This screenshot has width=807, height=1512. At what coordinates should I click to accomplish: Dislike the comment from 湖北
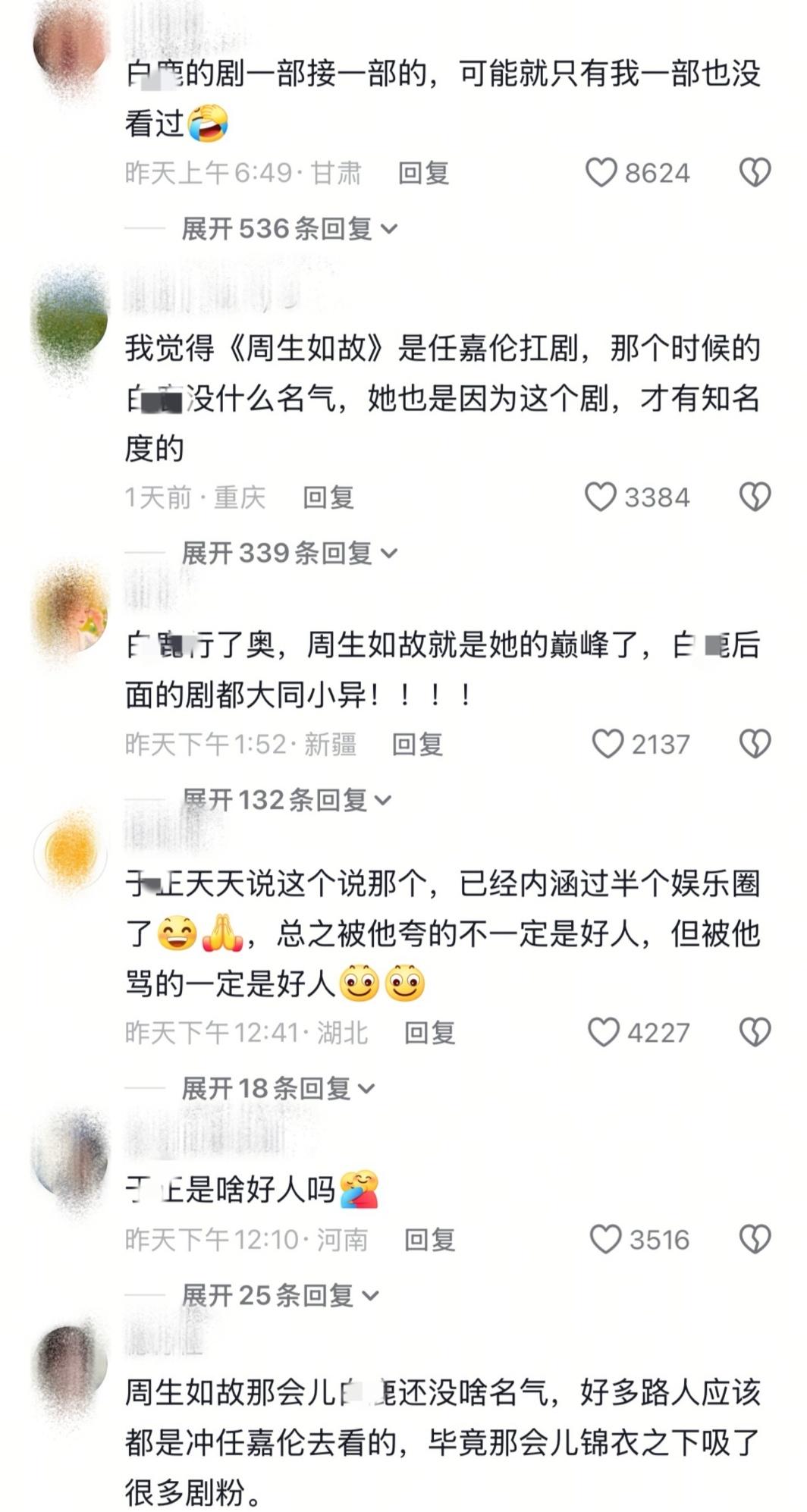(755, 1032)
